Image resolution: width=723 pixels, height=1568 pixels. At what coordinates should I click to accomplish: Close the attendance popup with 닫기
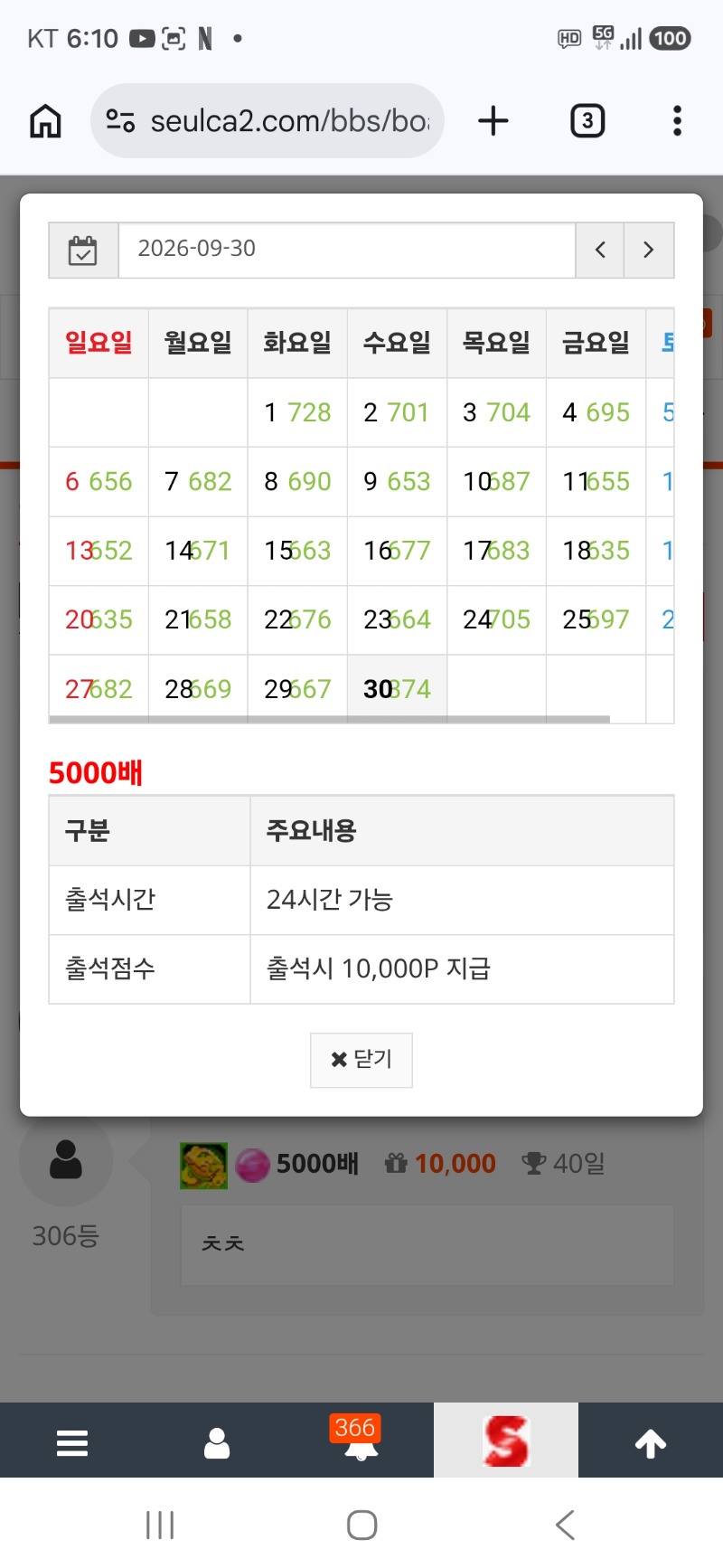[361, 1060]
